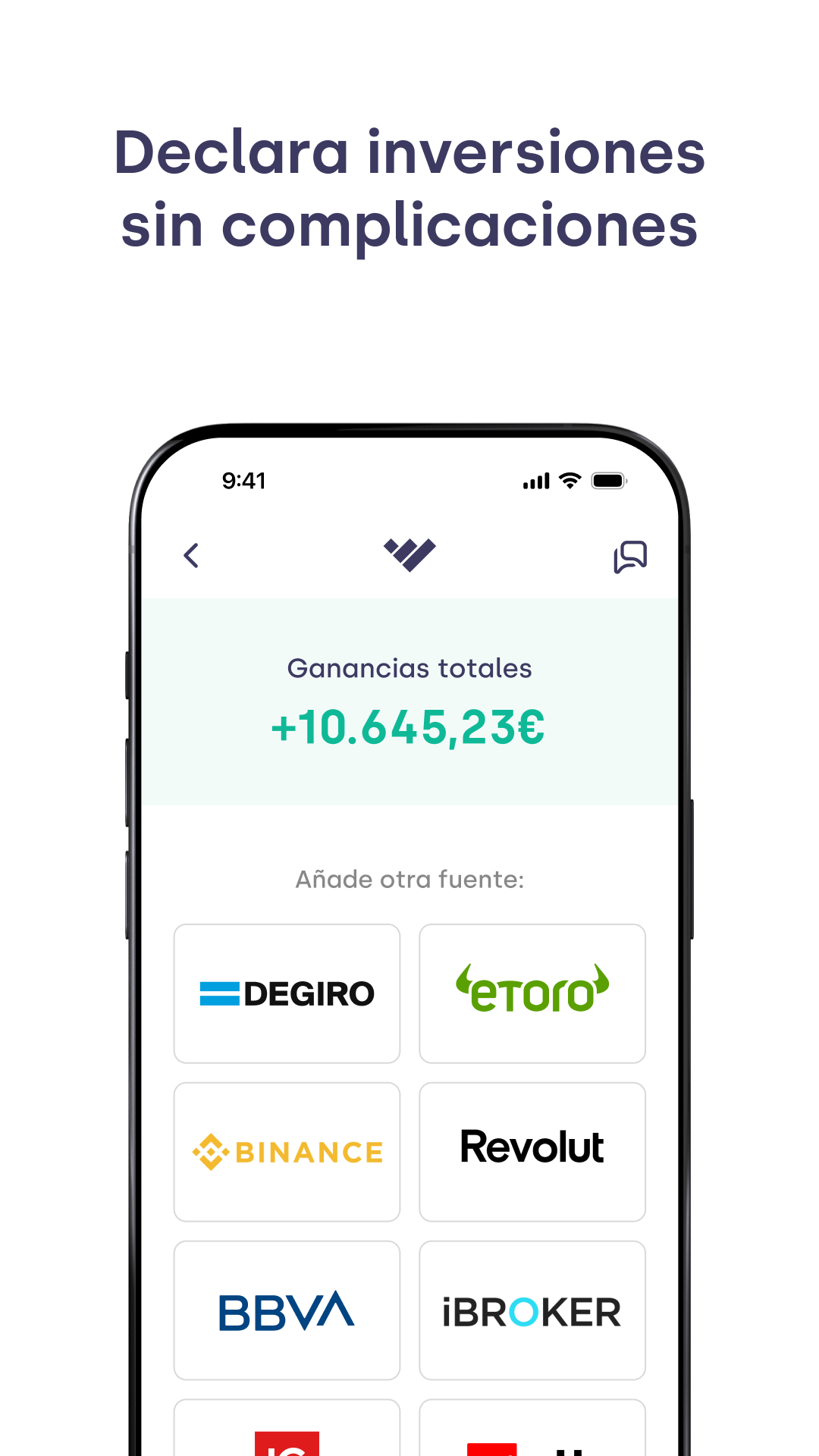Open the Wi-Fi status indicator
Image resolution: width=819 pixels, height=1456 pixels.
click(x=567, y=481)
